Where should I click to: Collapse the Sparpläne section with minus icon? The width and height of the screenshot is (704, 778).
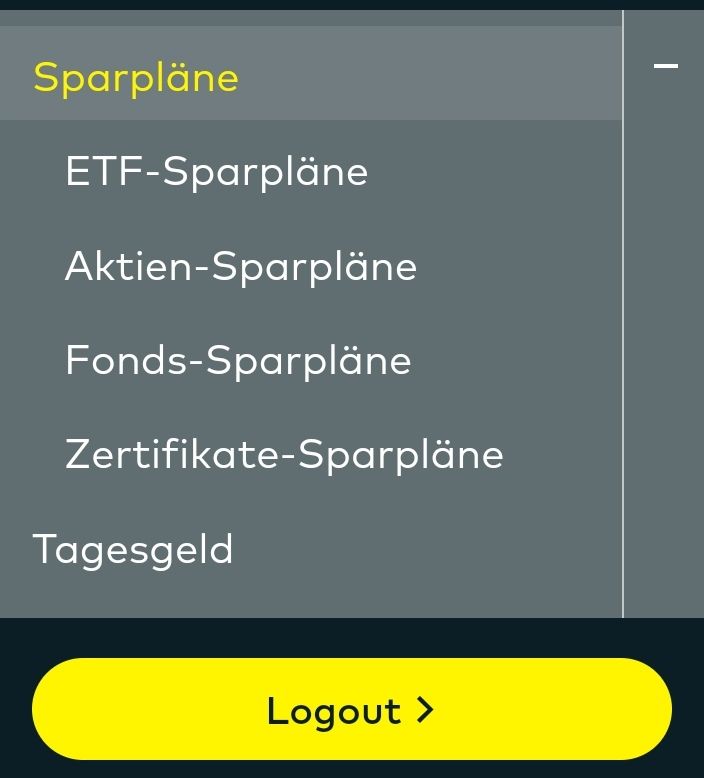point(665,67)
